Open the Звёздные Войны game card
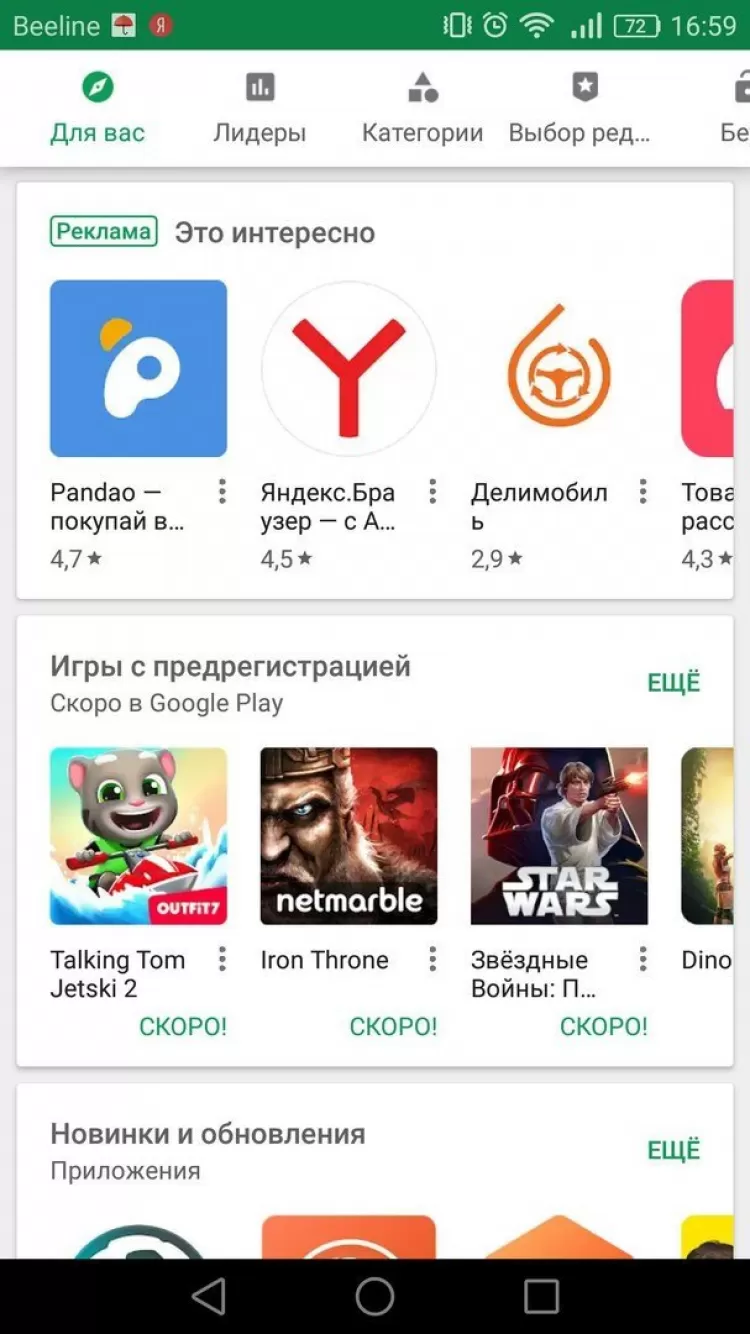 pyautogui.click(x=558, y=836)
